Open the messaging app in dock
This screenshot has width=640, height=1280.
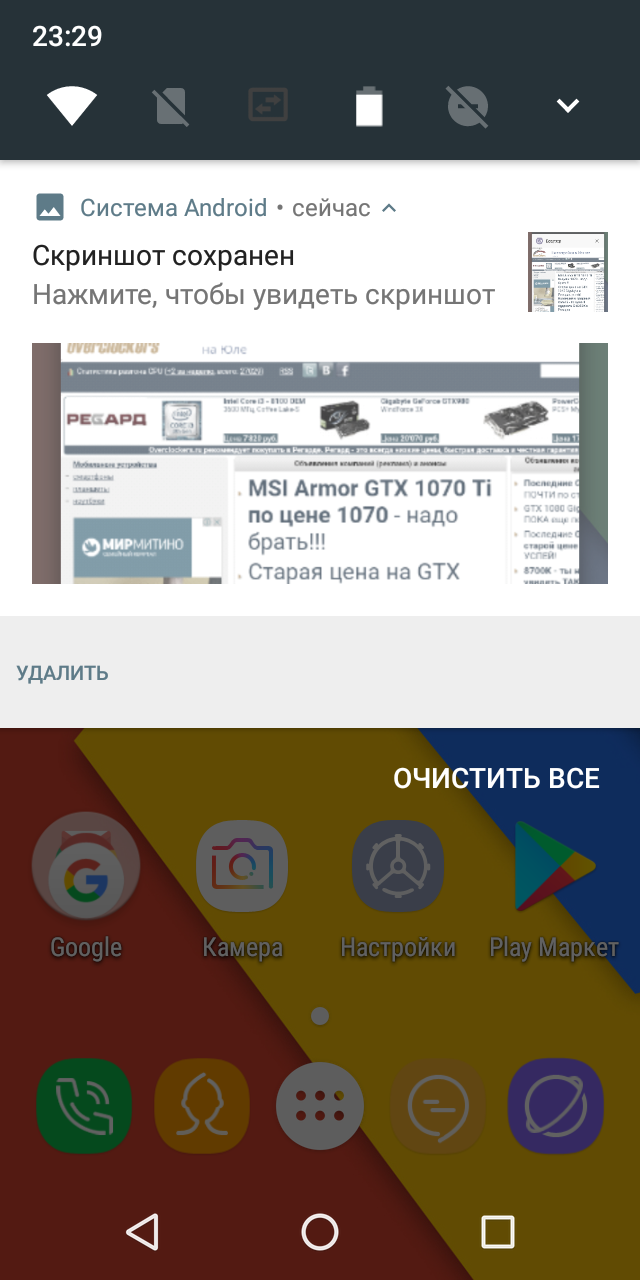click(x=436, y=1106)
